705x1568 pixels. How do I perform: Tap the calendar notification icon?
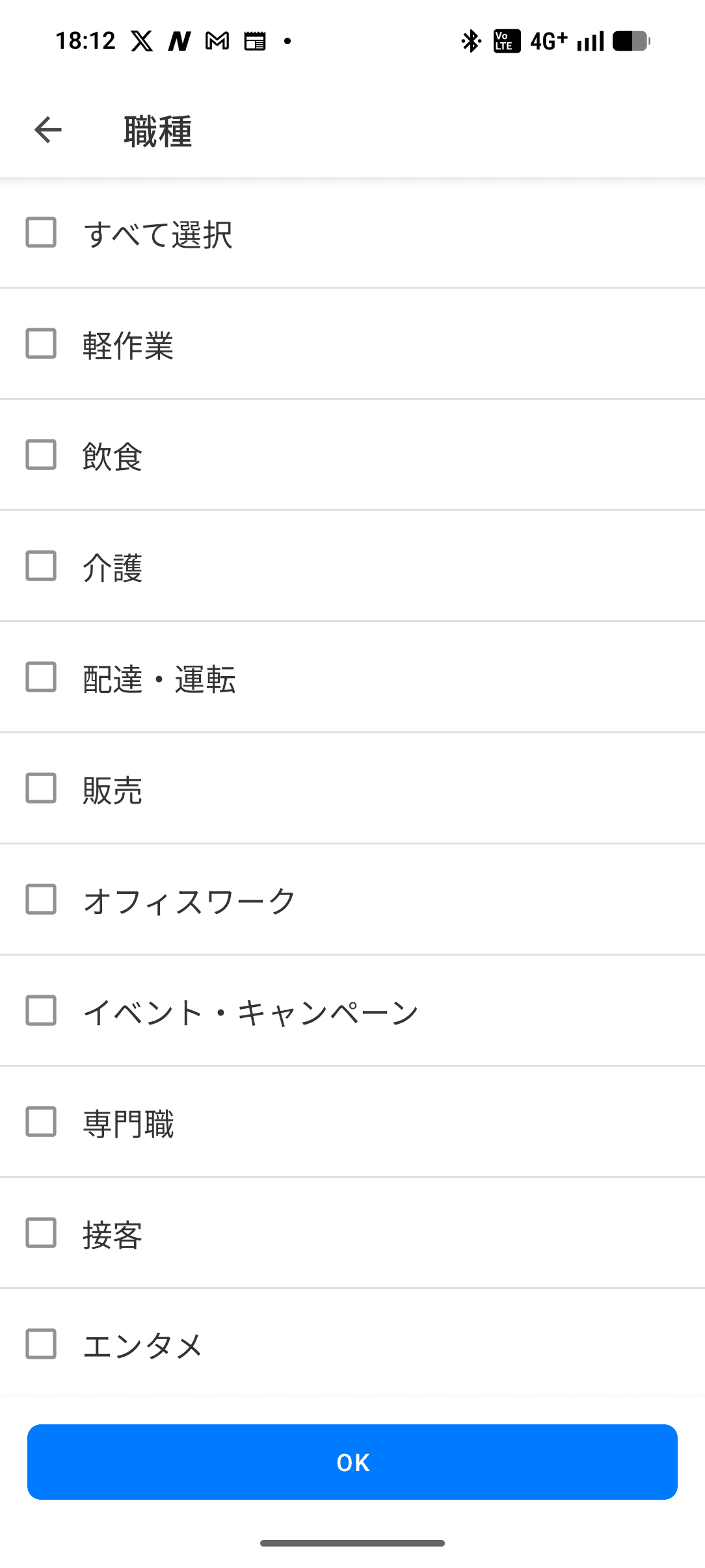[255, 40]
